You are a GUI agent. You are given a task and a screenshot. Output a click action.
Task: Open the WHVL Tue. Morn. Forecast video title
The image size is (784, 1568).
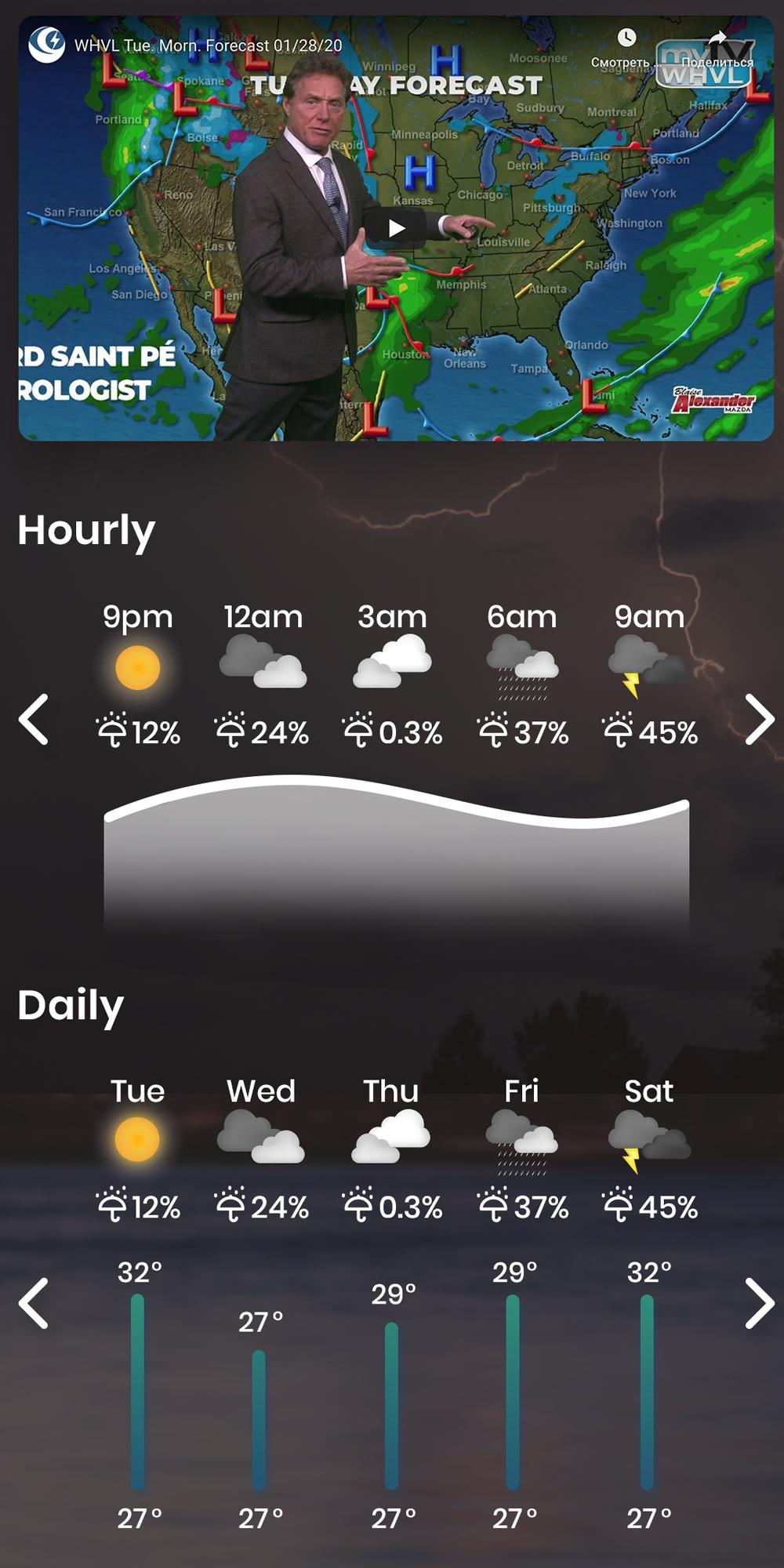pos(205,45)
